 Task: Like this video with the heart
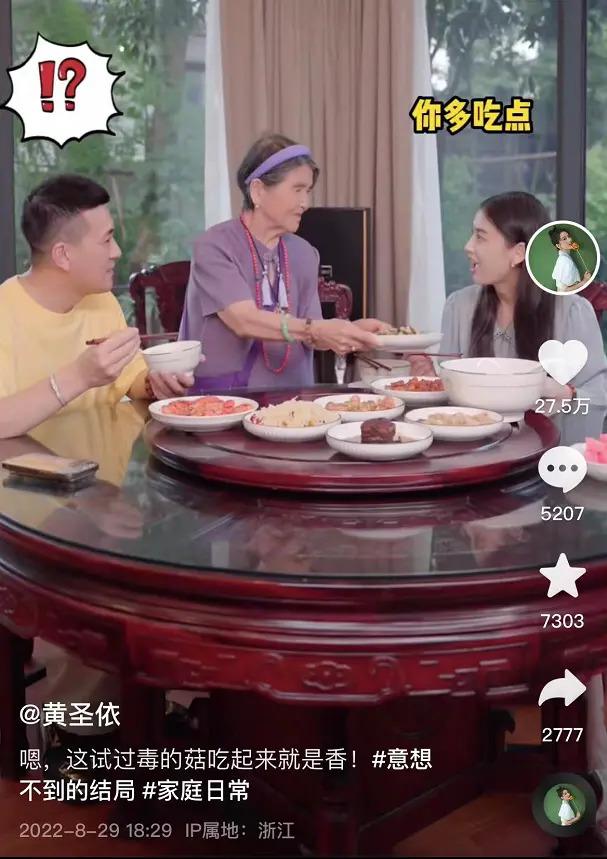tap(562, 362)
